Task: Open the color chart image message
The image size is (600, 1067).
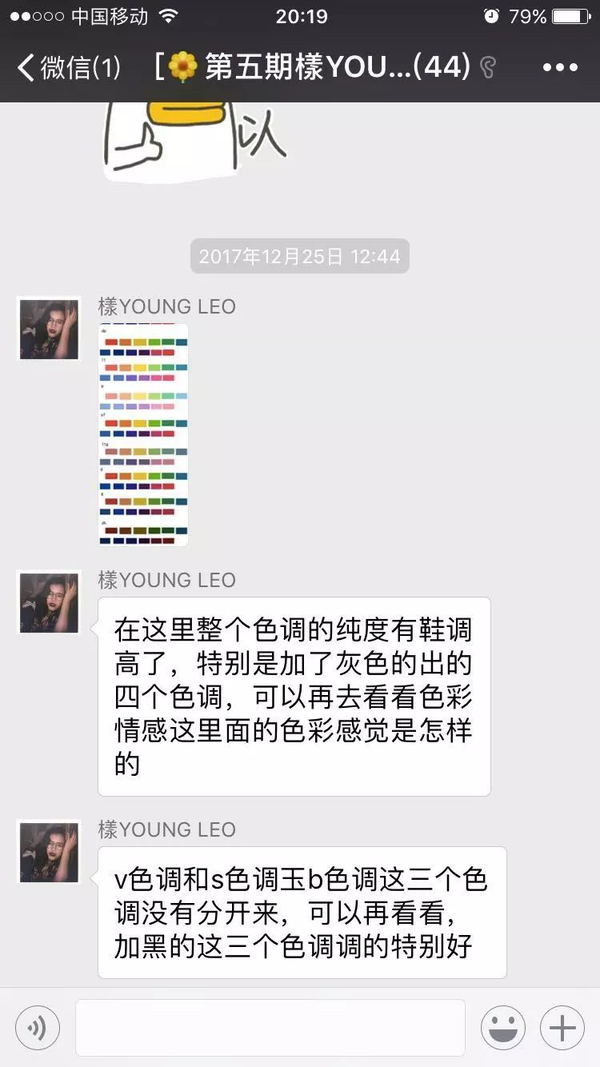Action: 144,434
